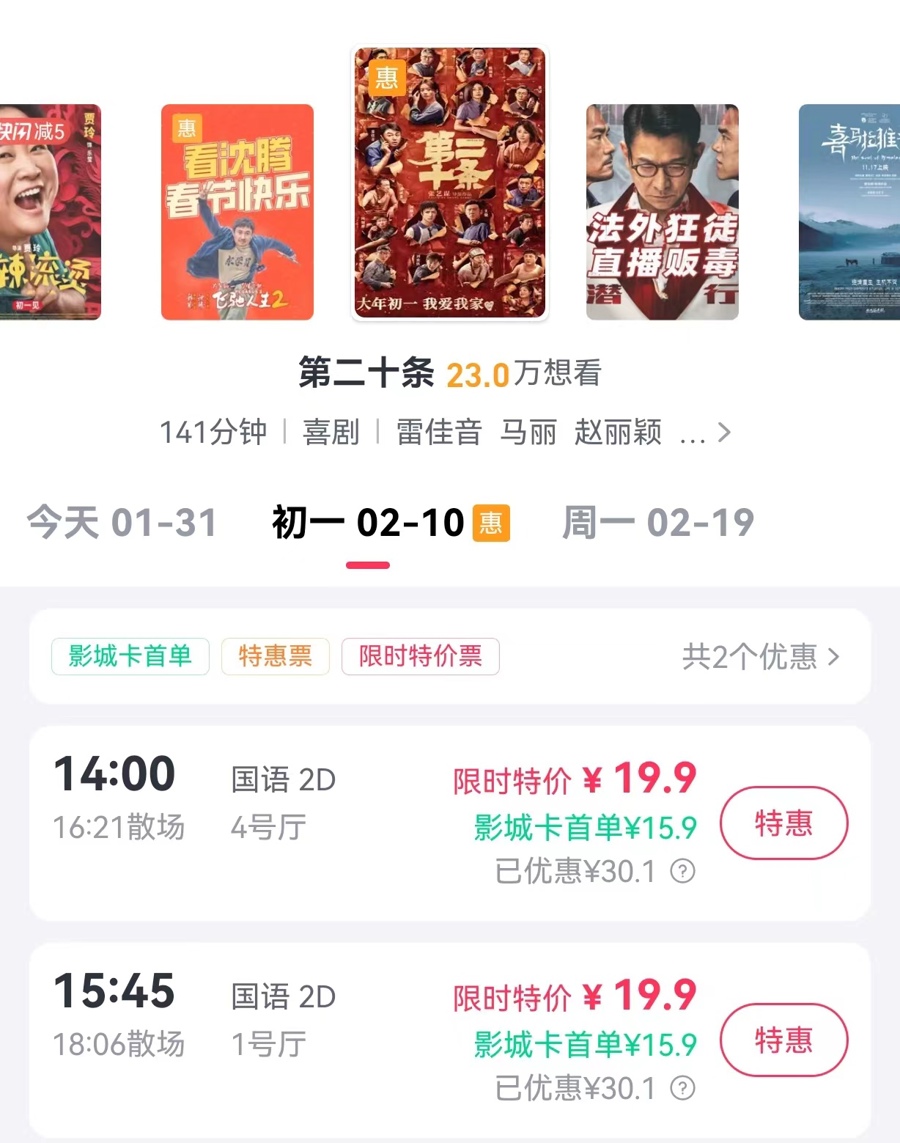Image resolution: width=900 pixels, height=1143 pixels.
Task: Open the 第二十条 poster
Action: [450, 183]
